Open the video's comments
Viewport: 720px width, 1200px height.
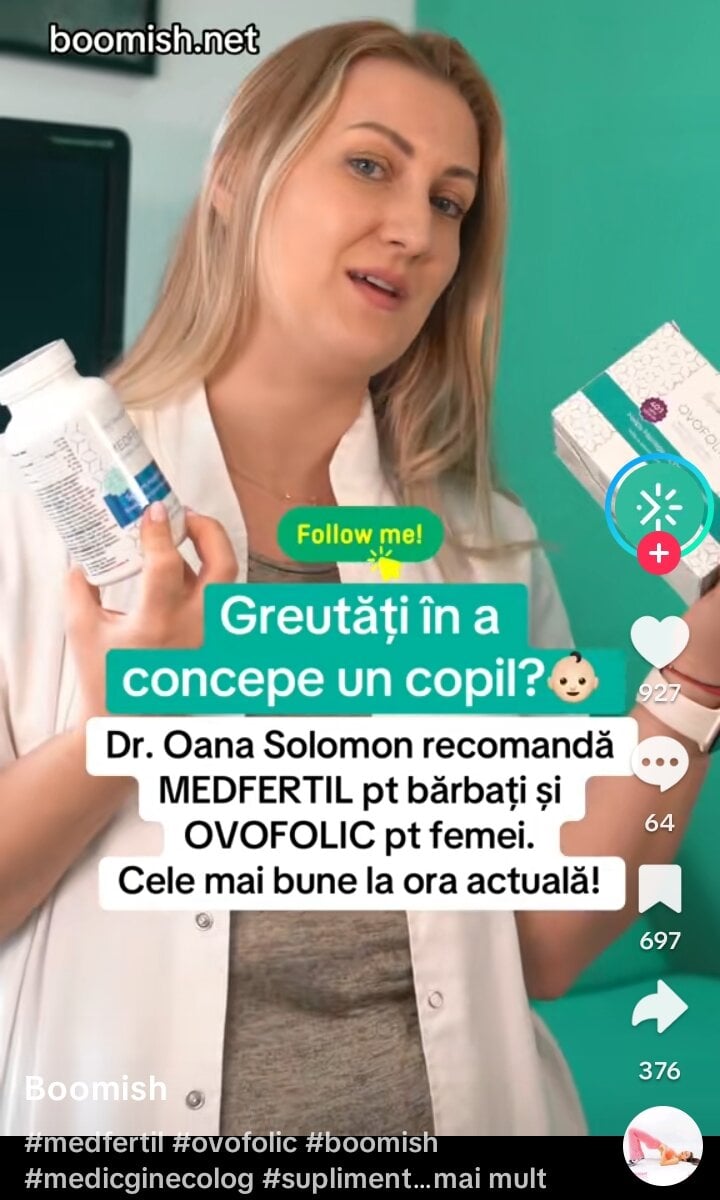point(659,768)
